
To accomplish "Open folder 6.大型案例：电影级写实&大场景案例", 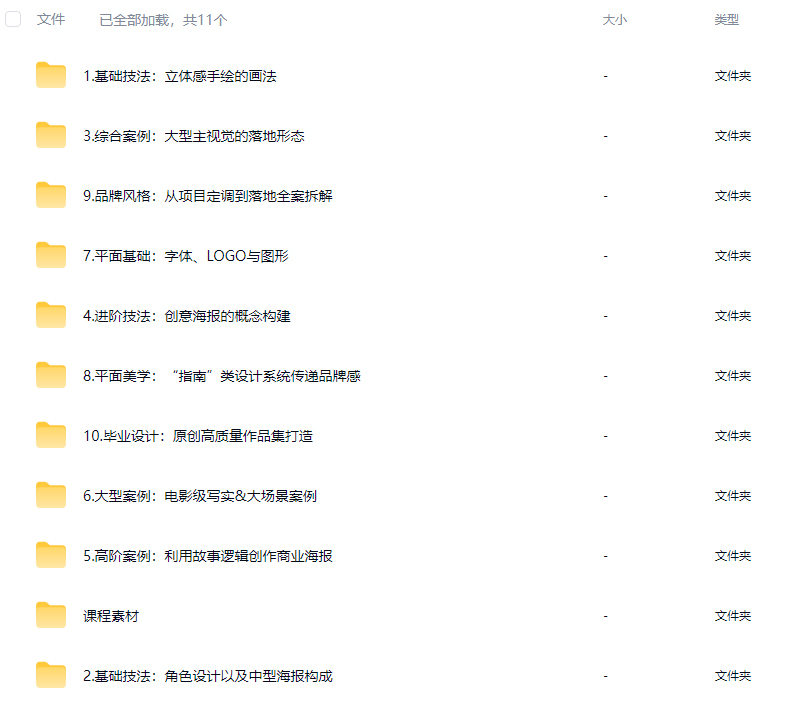I will (200, 496).
